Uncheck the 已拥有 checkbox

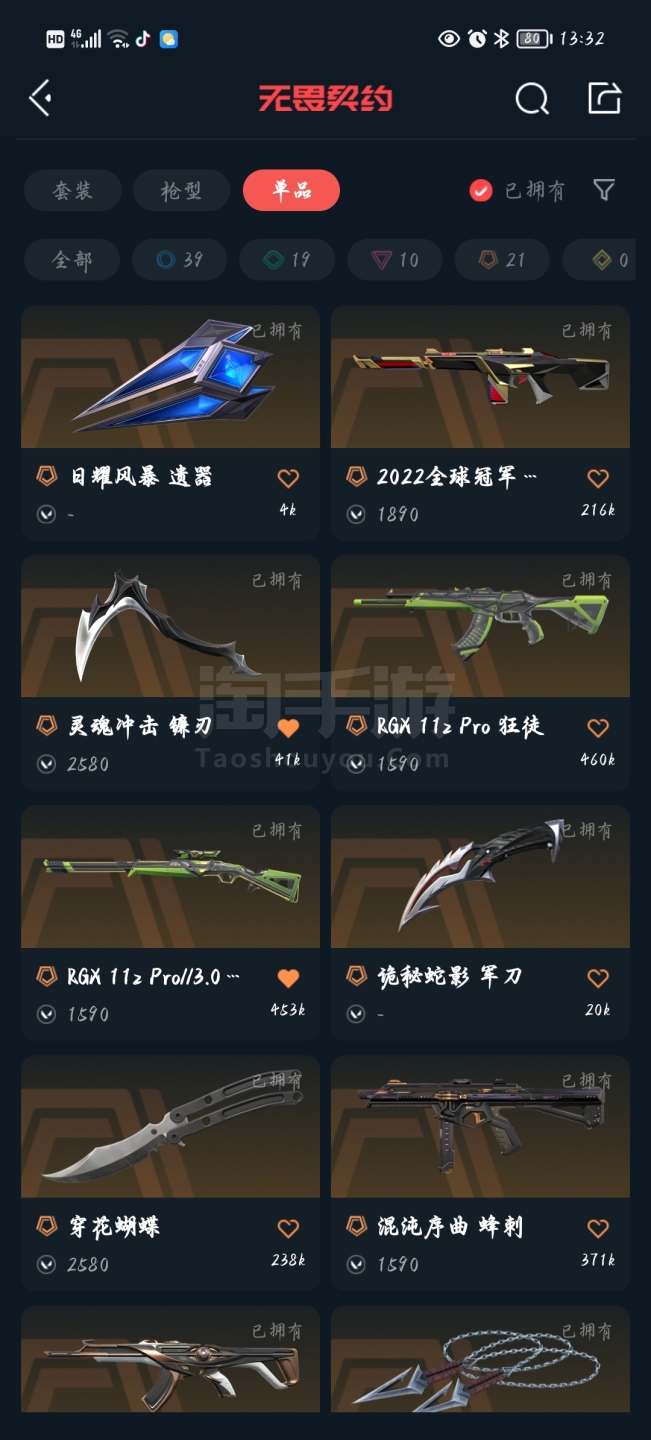pos(481,190)
